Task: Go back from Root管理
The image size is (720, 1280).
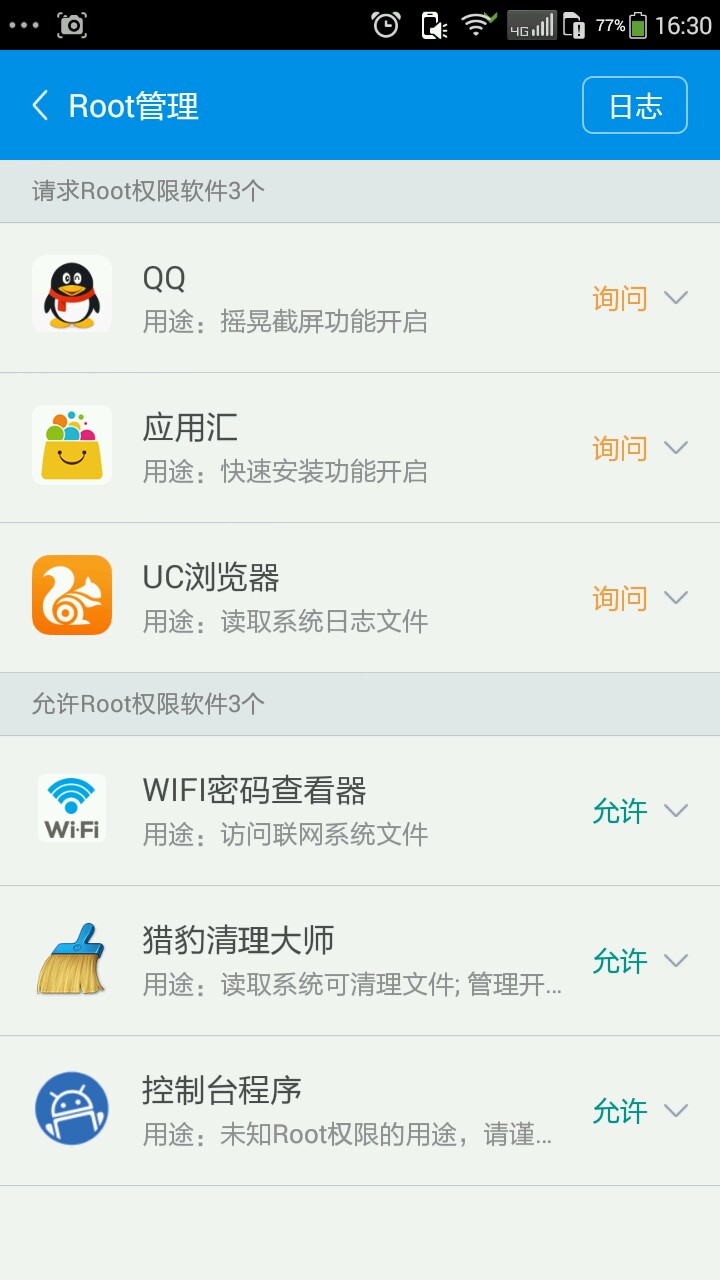Action: [x=40, y=105]
